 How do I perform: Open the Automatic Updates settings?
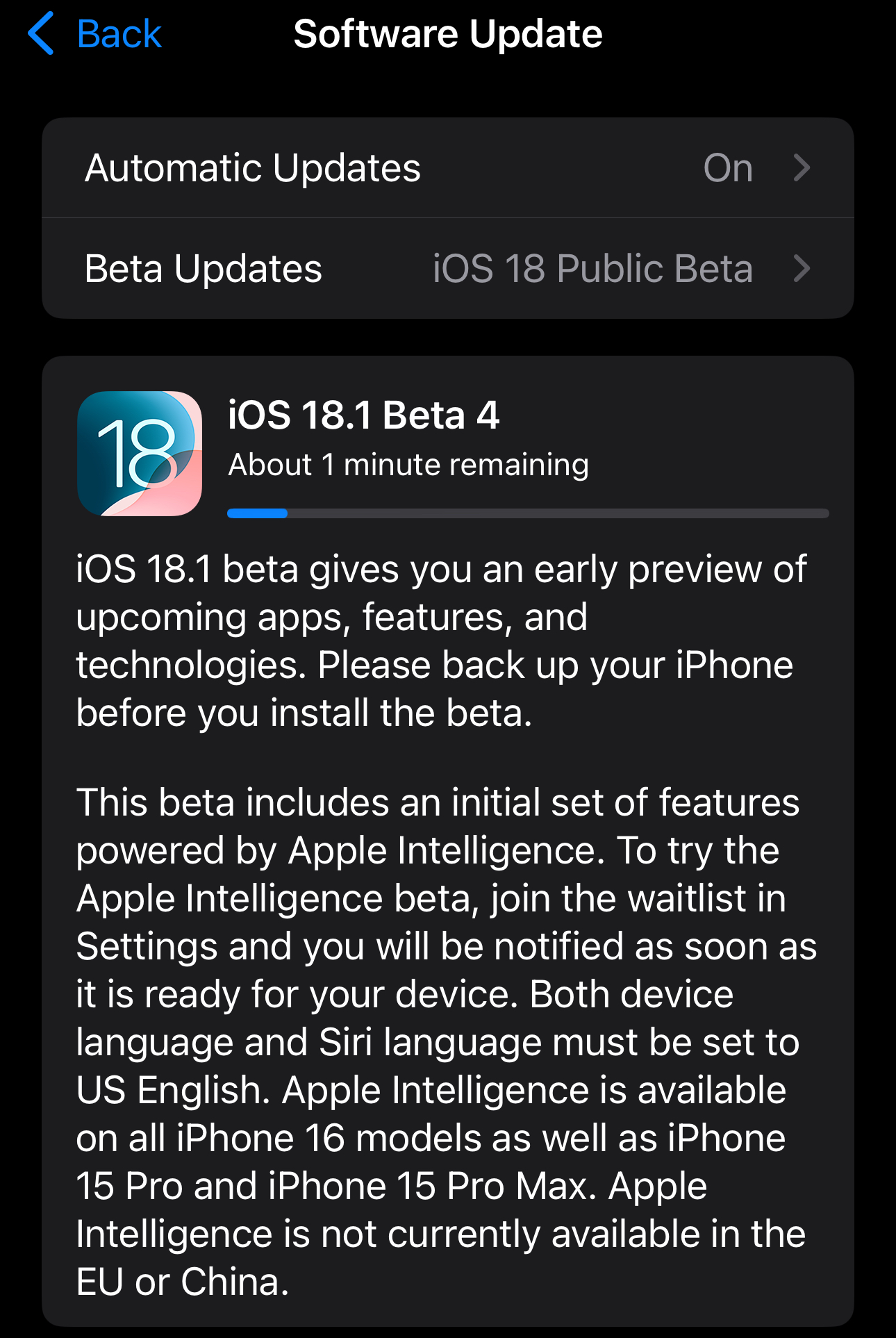(447, 168)
